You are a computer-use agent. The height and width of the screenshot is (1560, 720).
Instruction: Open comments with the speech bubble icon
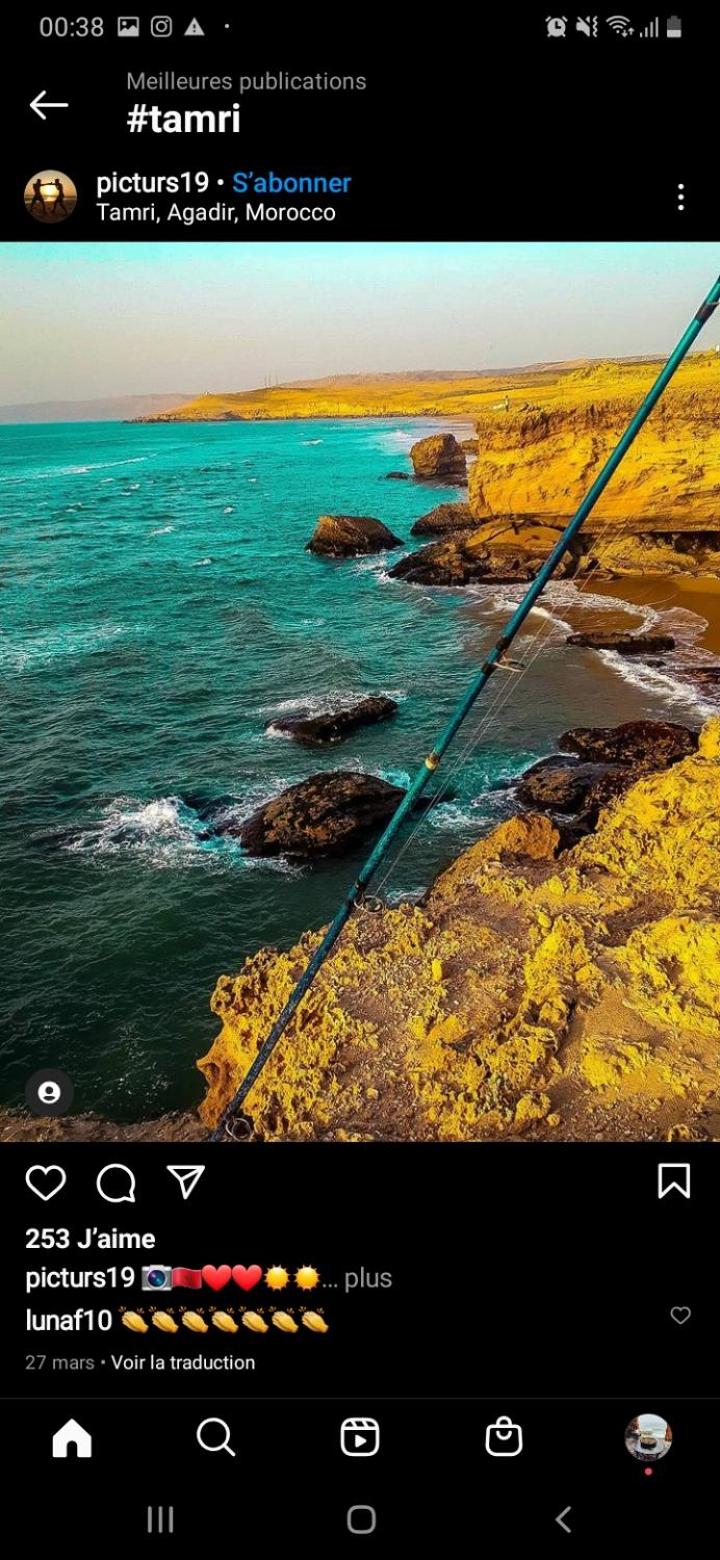(x=116, y=1182)
